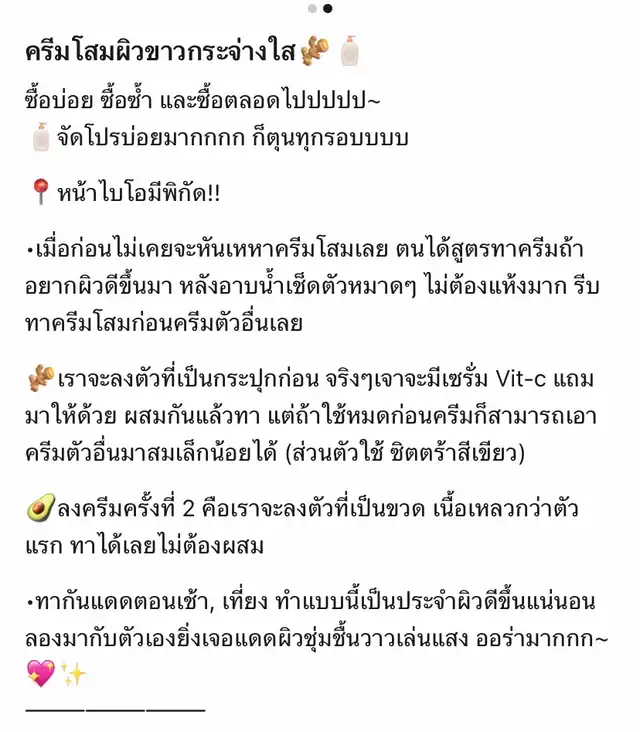Tap the first page indicator dot

tap(312, 8)
